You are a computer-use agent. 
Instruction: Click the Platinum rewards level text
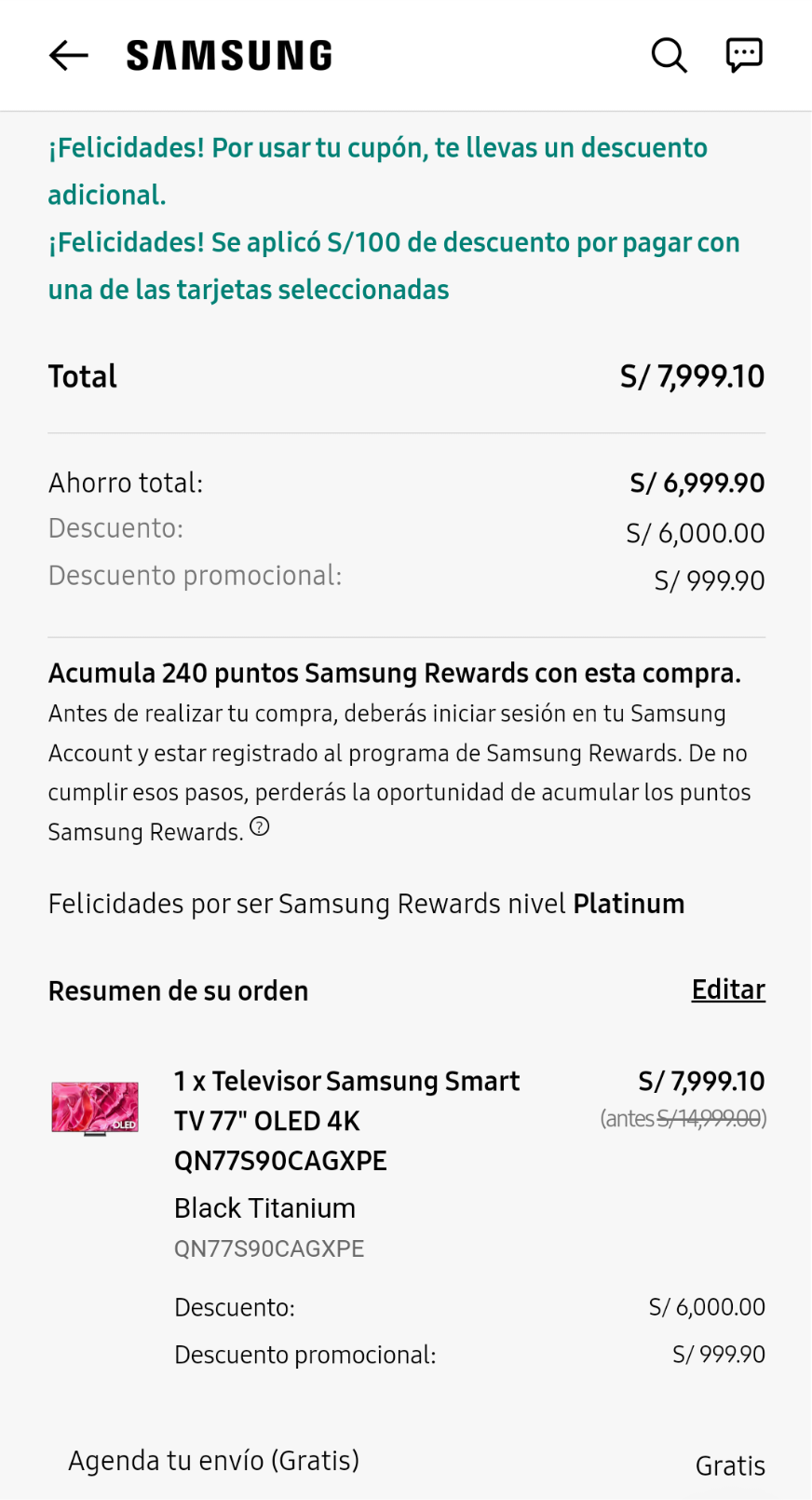(629, 903)
